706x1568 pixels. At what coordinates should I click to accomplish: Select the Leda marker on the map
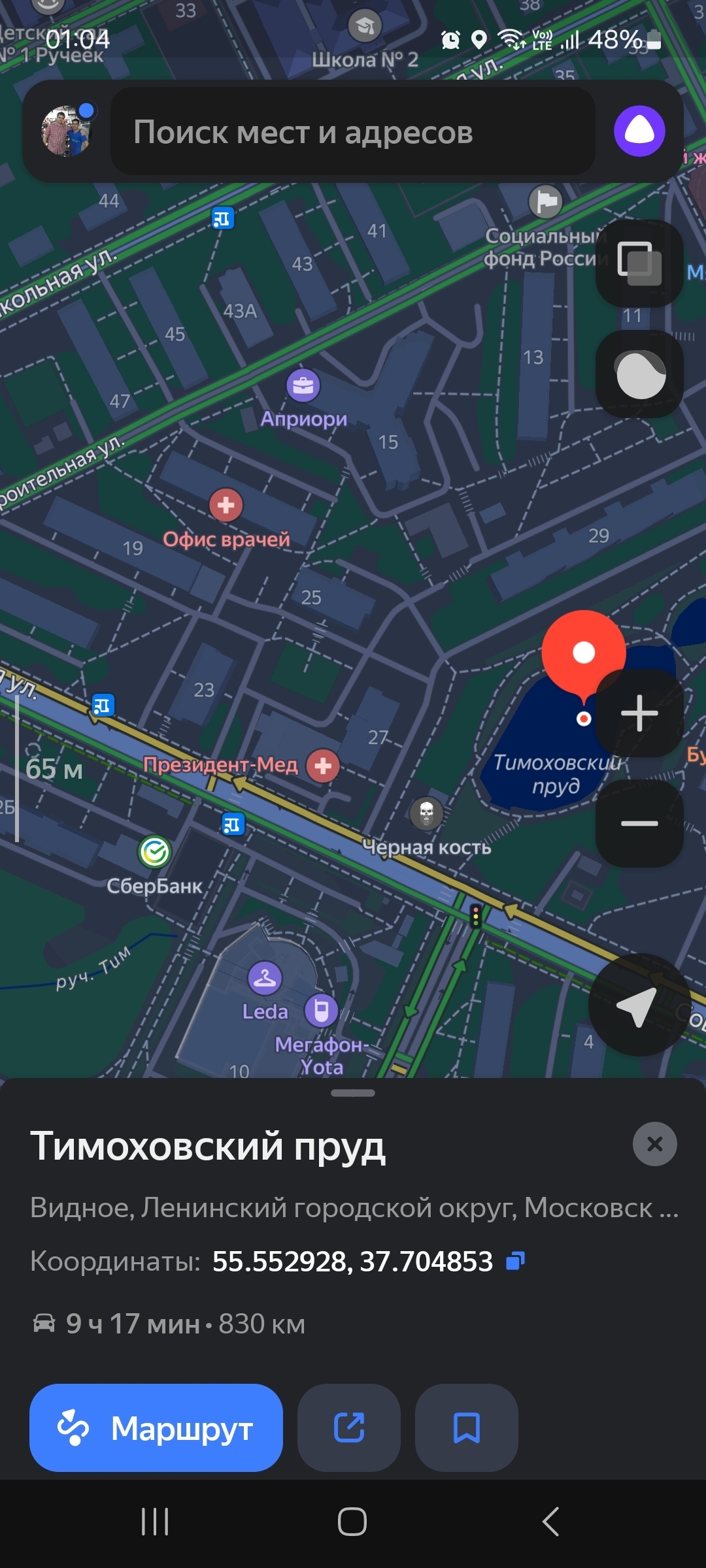[x=265, y=979]
